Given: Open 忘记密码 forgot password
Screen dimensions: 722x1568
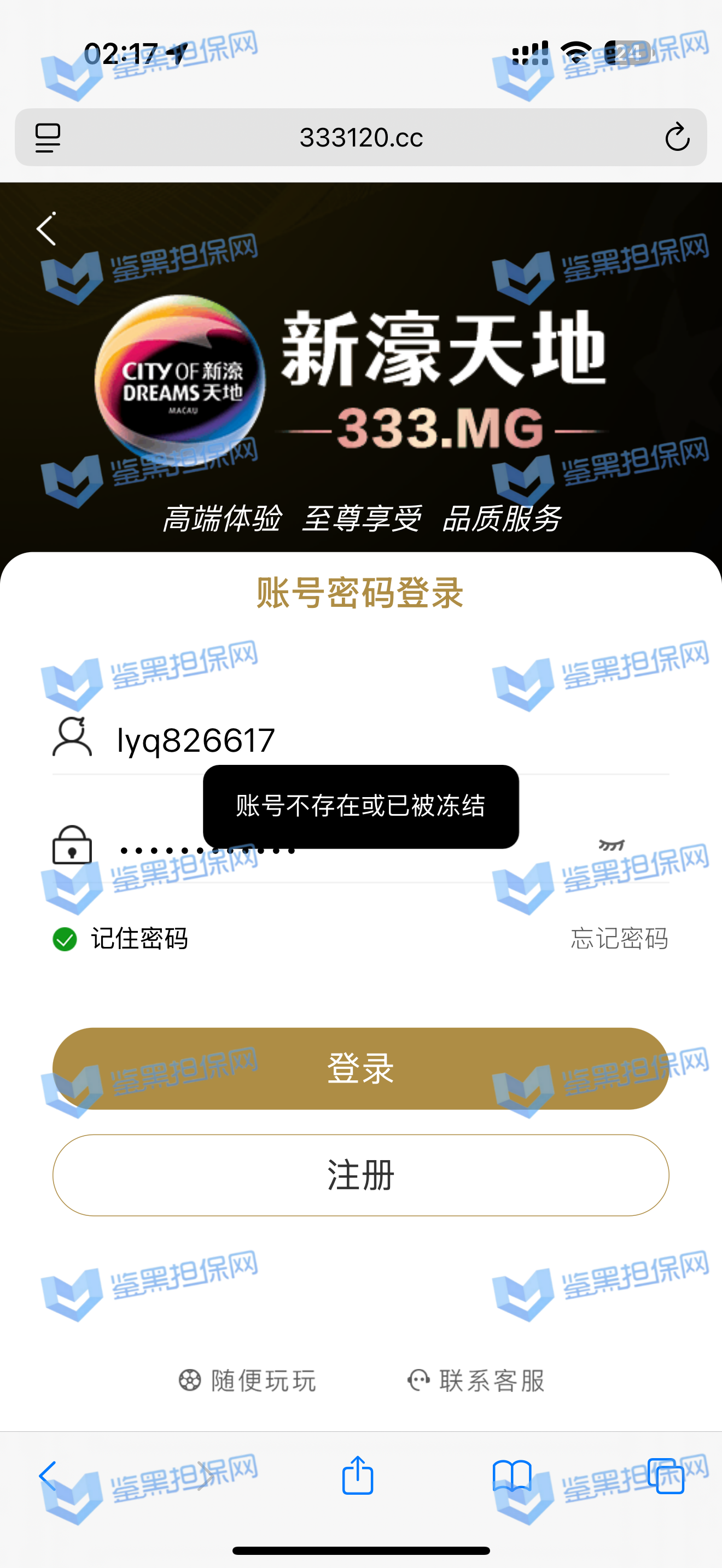Looking at the screenshot, I should pos(619,939).
